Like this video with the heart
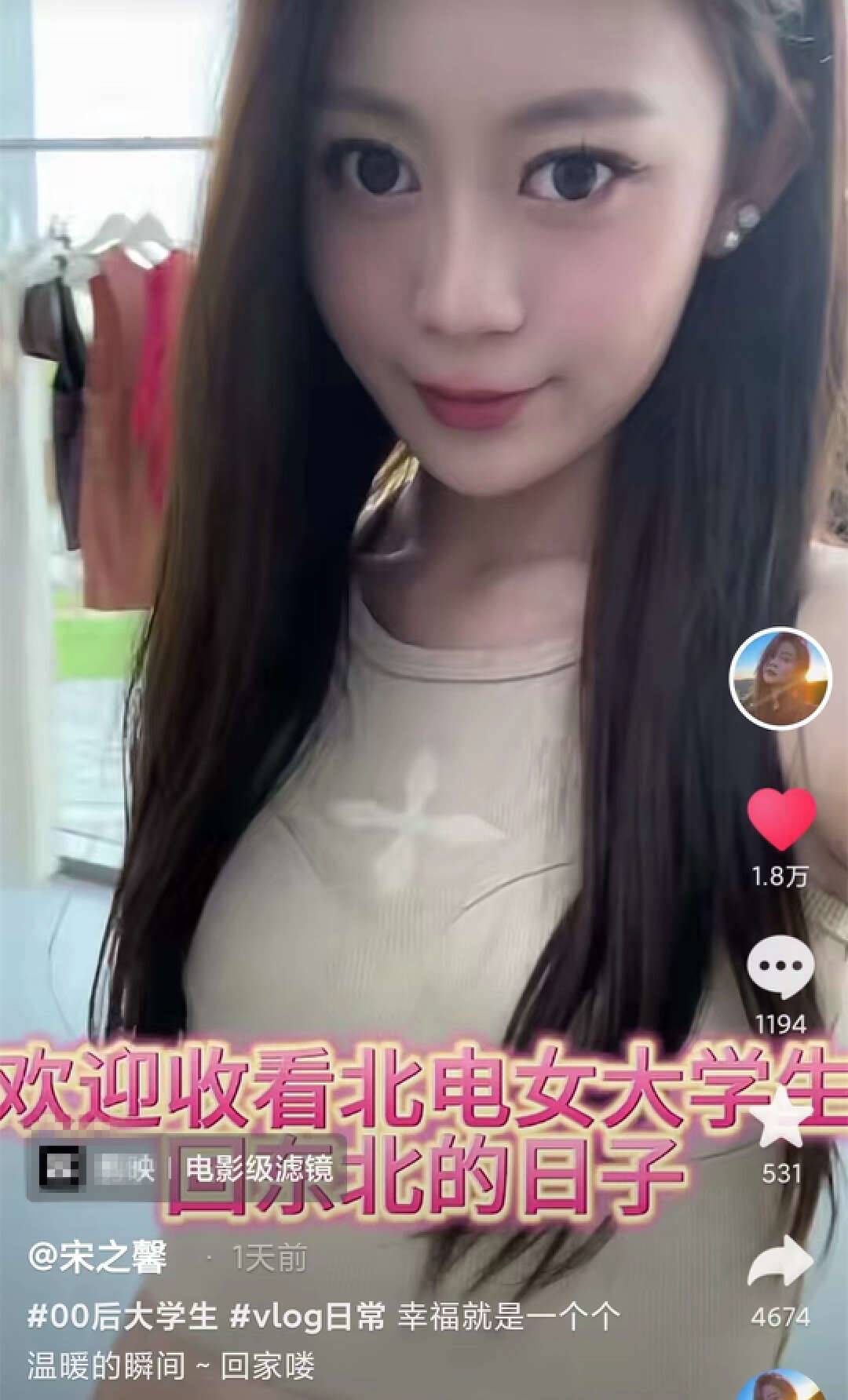 [x=780, y=818]
